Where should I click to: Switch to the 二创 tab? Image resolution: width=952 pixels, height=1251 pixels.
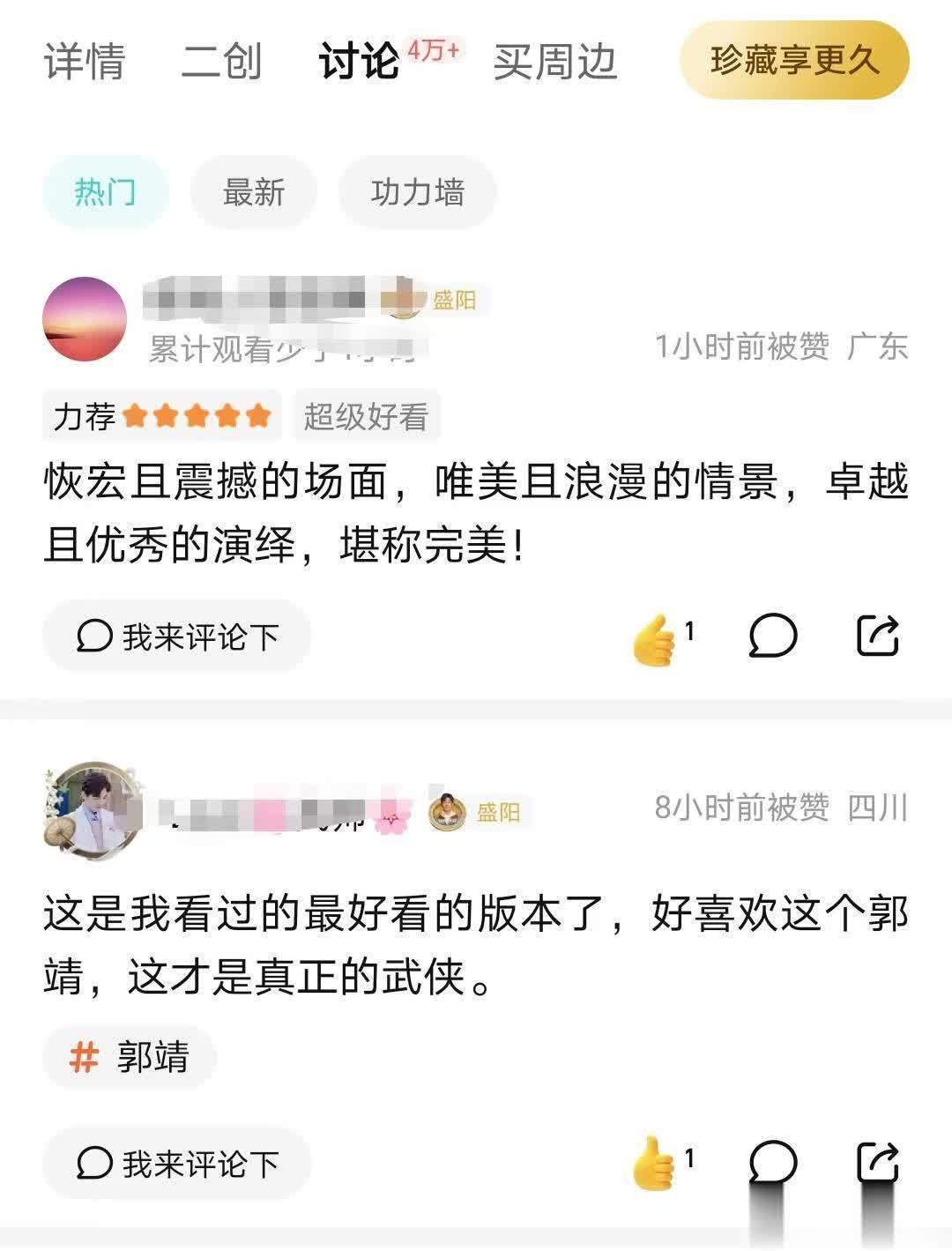[221, 62]
